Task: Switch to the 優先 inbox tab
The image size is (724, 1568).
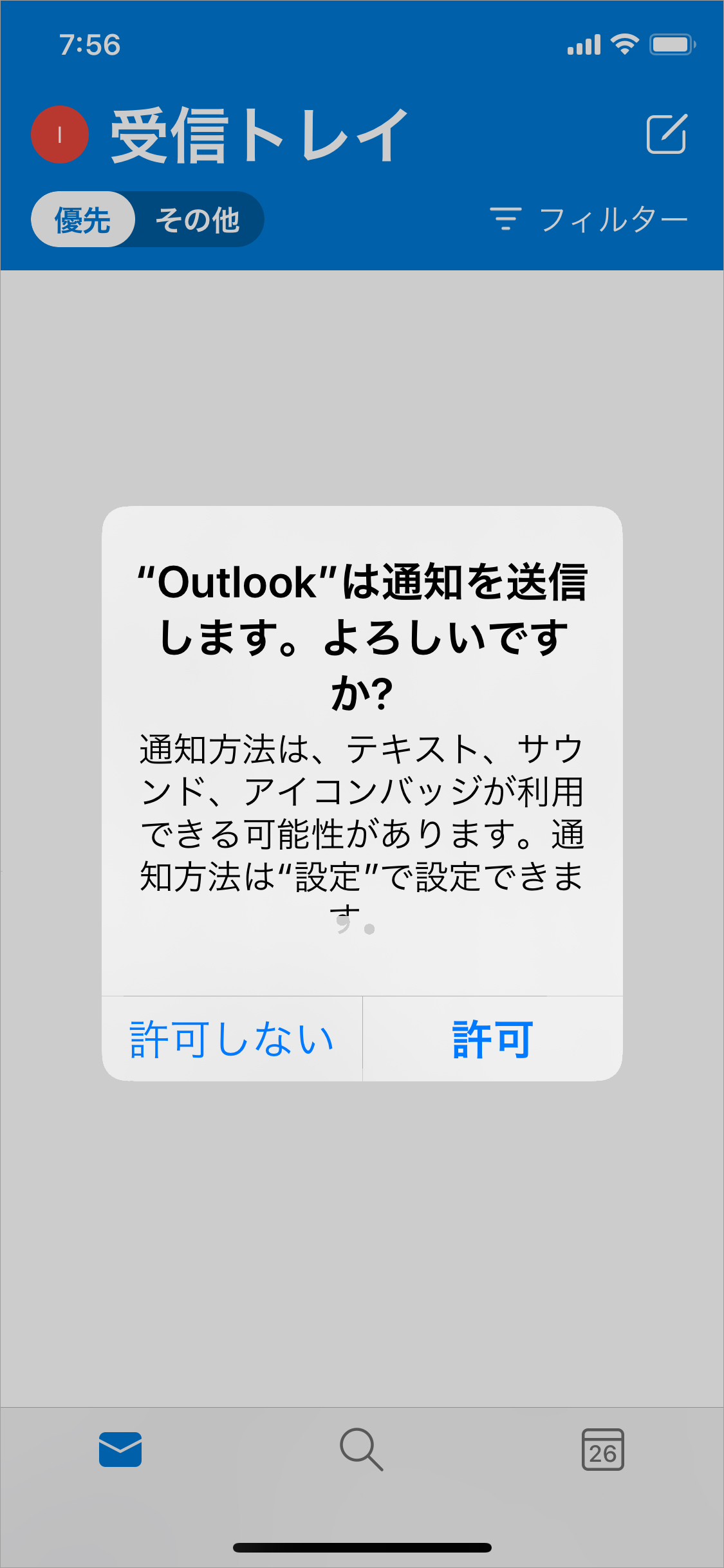Action: 83,219
